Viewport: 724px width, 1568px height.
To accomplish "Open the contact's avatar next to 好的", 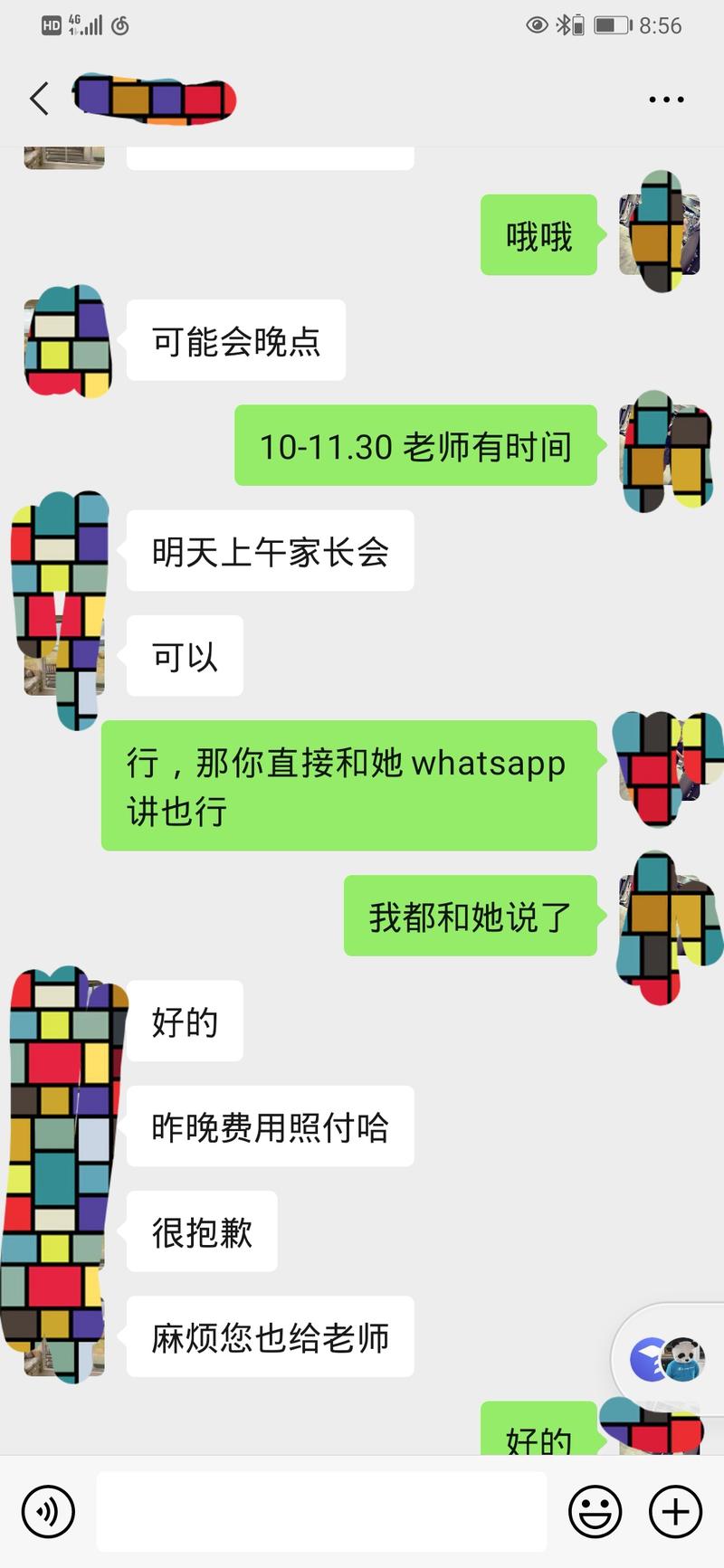I will coord(62,1022).
